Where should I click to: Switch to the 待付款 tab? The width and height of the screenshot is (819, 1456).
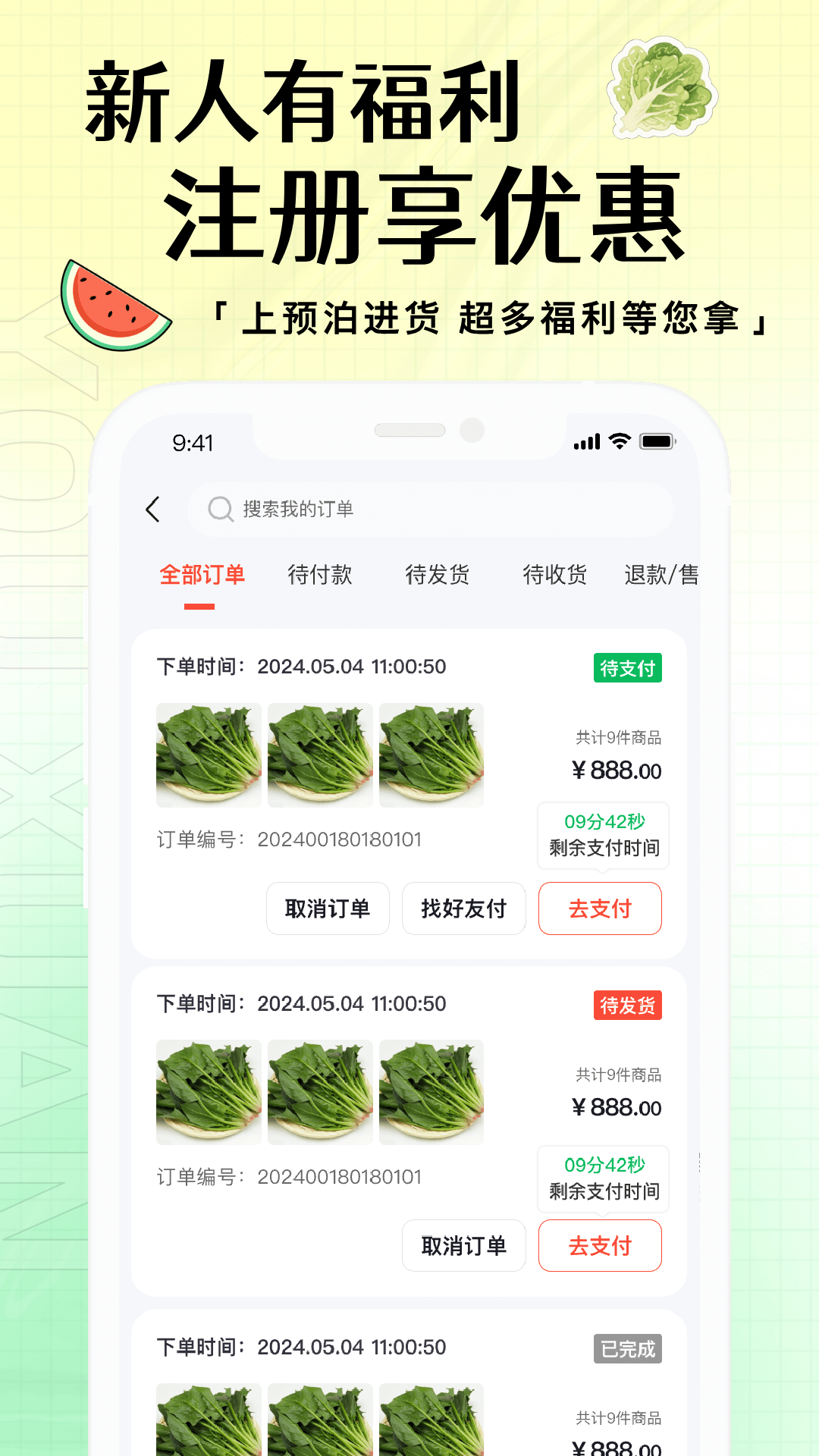point(321,575)
